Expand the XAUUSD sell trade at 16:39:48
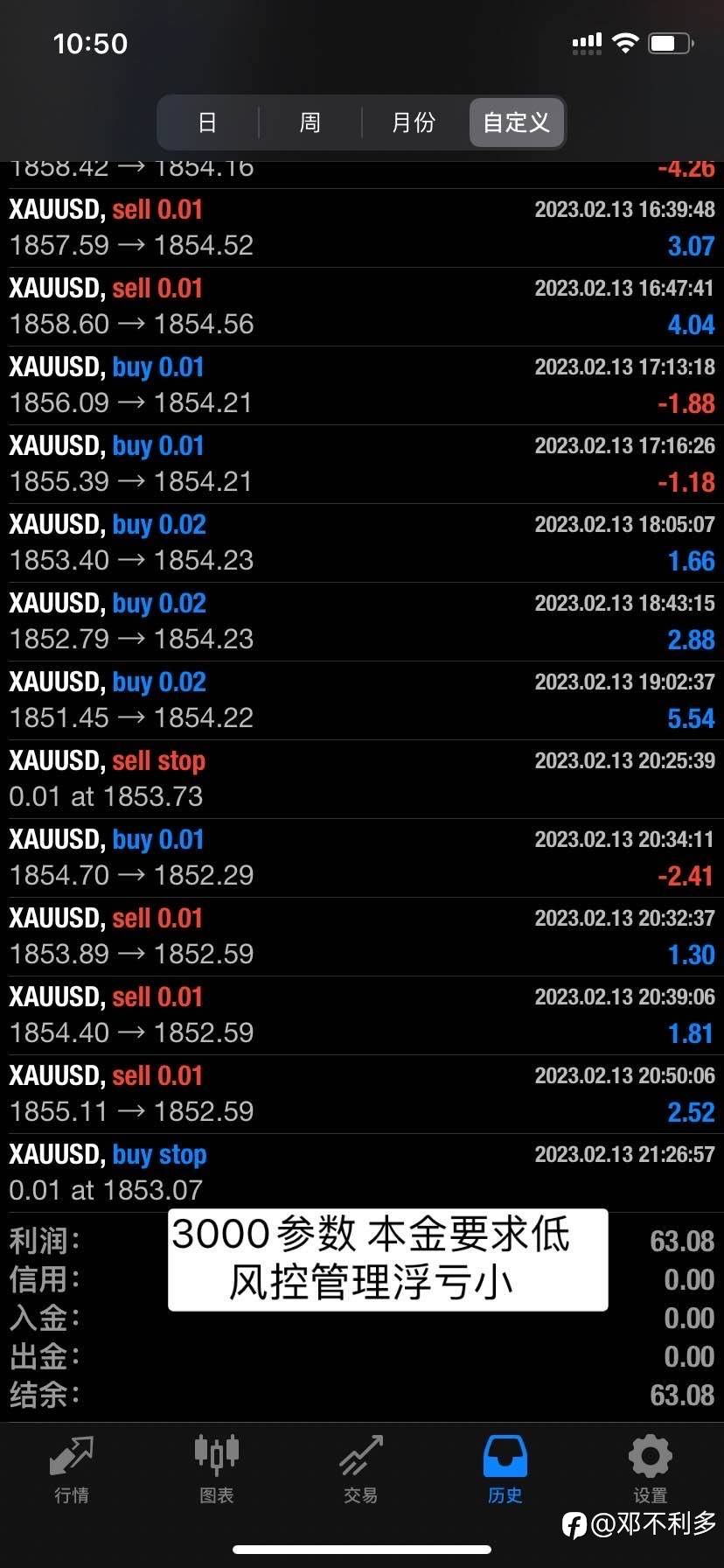Viewport: 724px width, 1568px height. pos(362,228)
